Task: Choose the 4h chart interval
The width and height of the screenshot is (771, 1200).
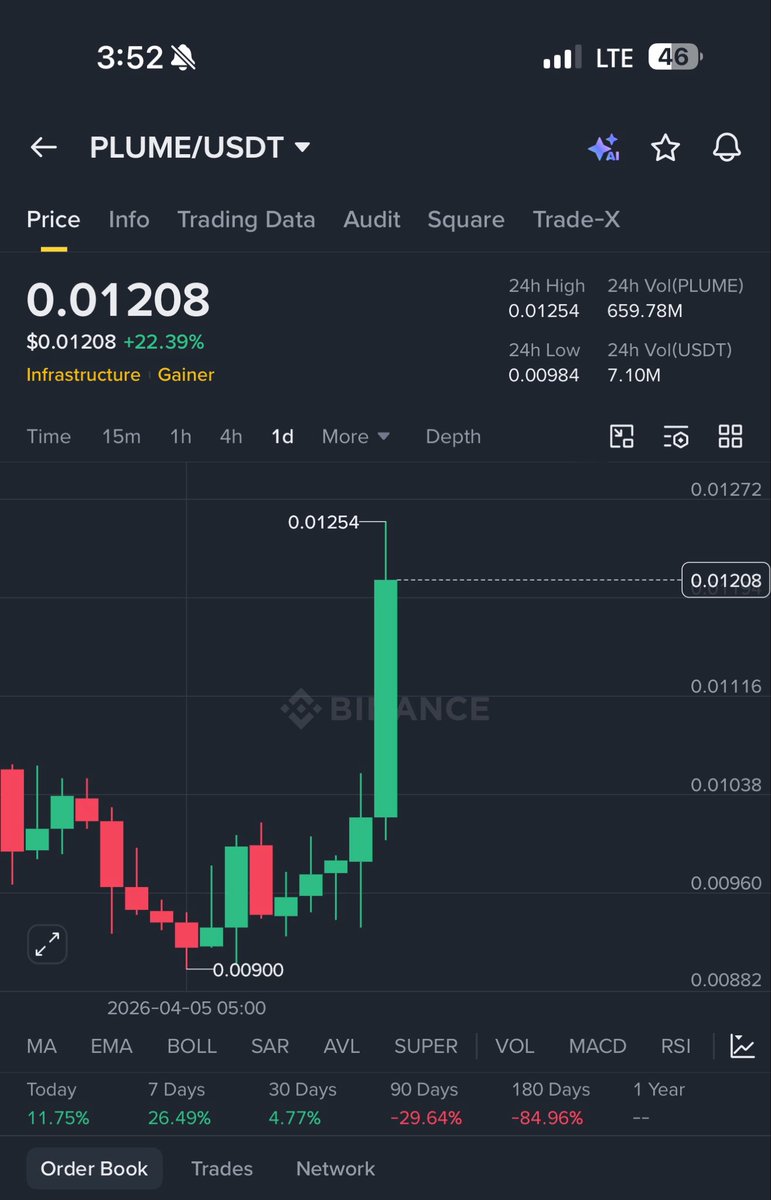Action: tap(231, 437)
